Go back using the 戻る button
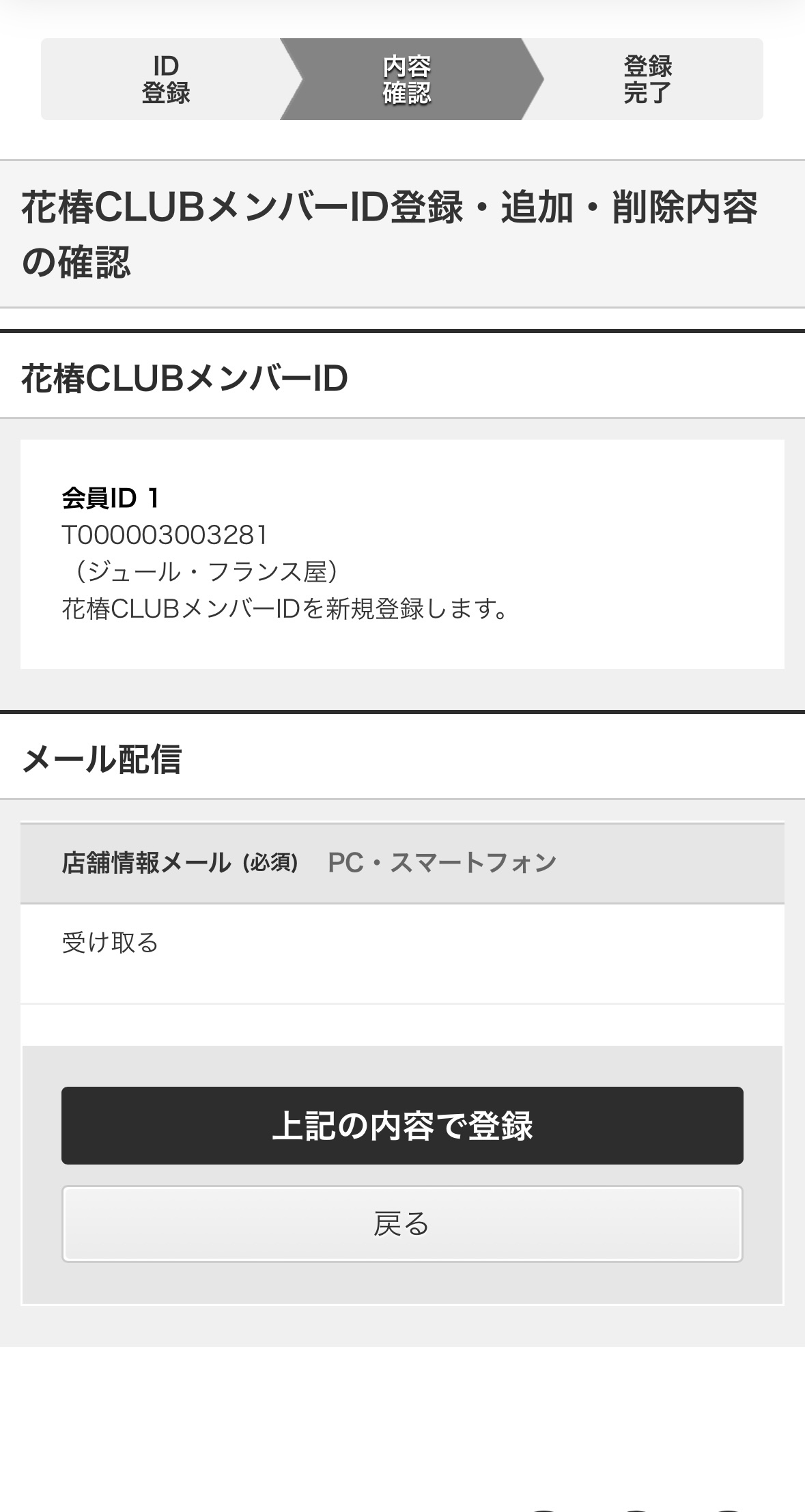Image resolution: width=805 pixels, height=1512 pixels. coord(402,1223)
